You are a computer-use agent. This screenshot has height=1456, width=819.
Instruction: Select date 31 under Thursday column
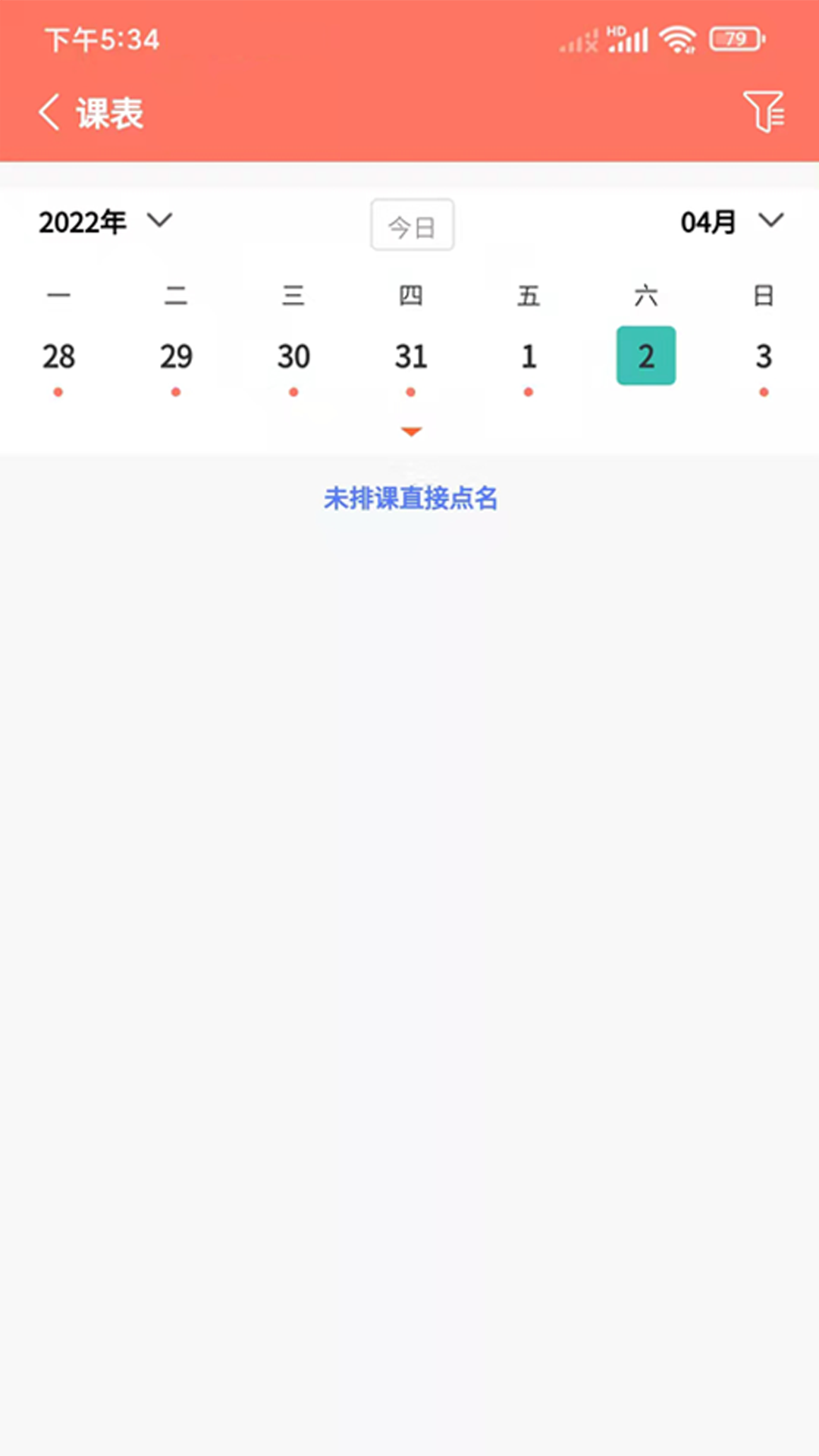(x=411, y=355)
